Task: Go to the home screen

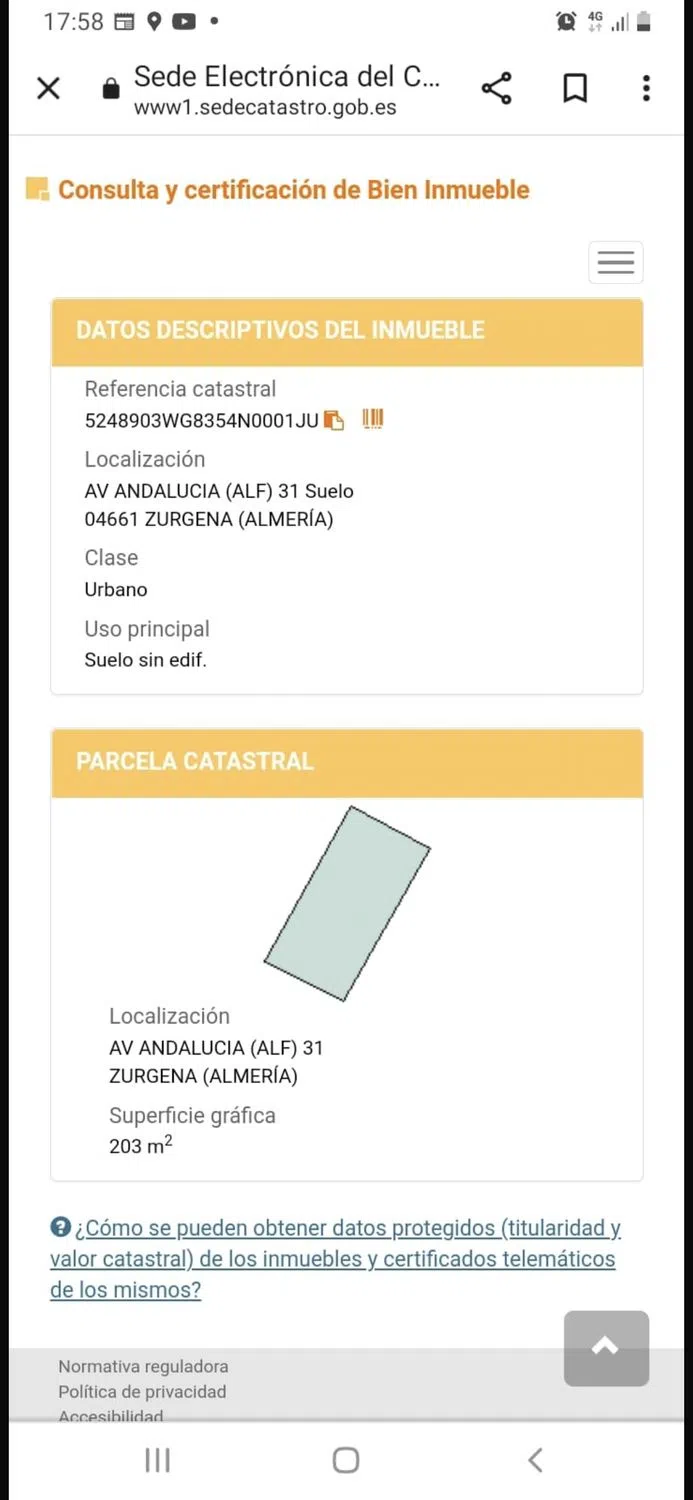Action: pos(346,1460)
